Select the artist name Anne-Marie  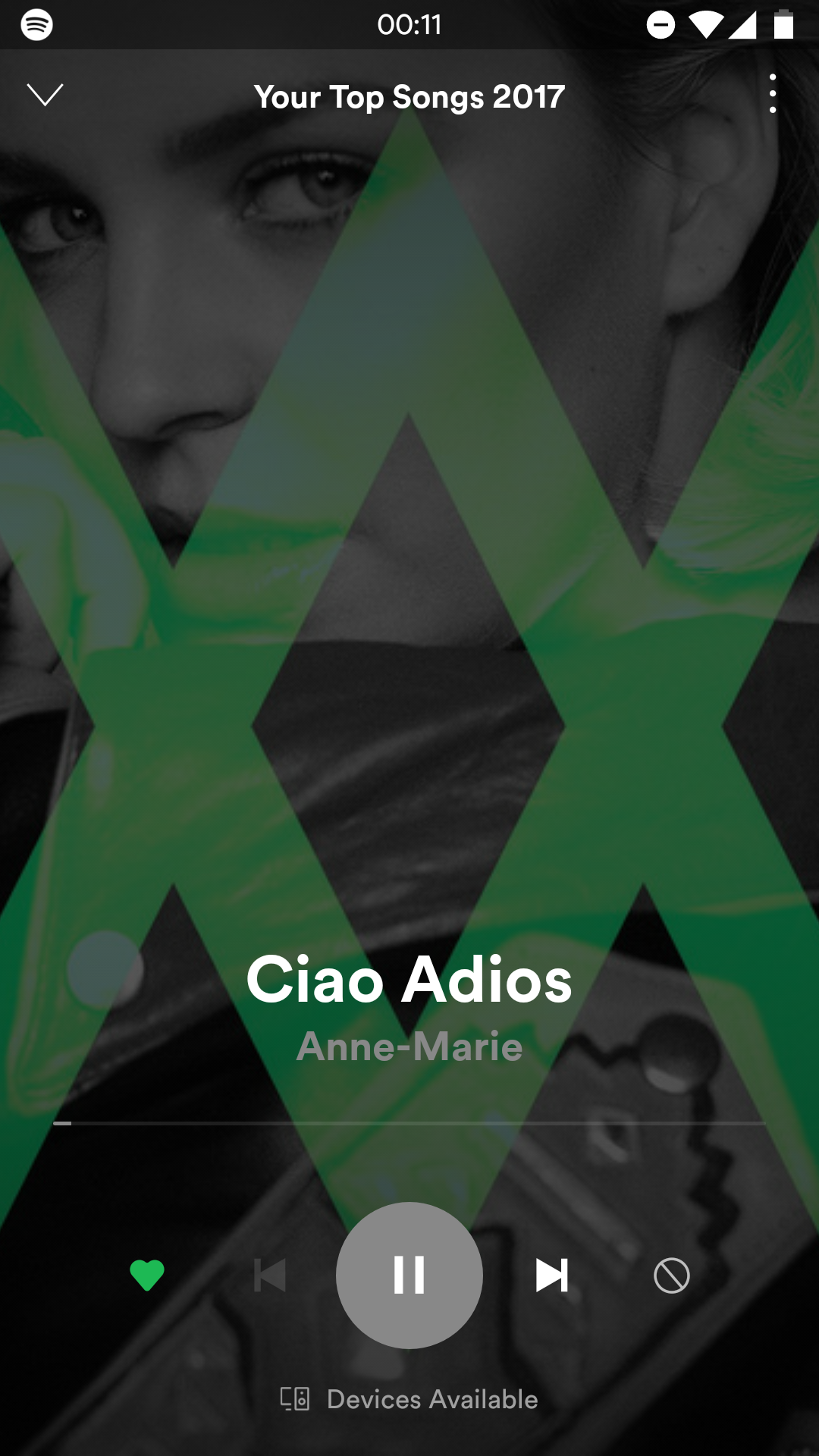[x=409, y=1050]
